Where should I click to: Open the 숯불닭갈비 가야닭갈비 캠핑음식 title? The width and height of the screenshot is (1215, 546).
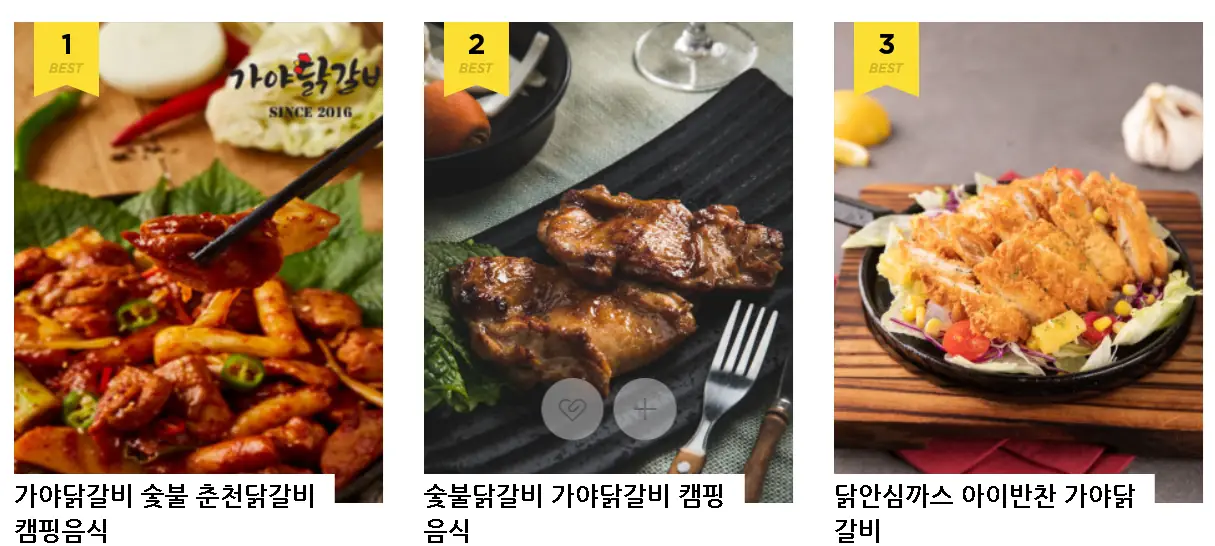click(x=574, y=511)
